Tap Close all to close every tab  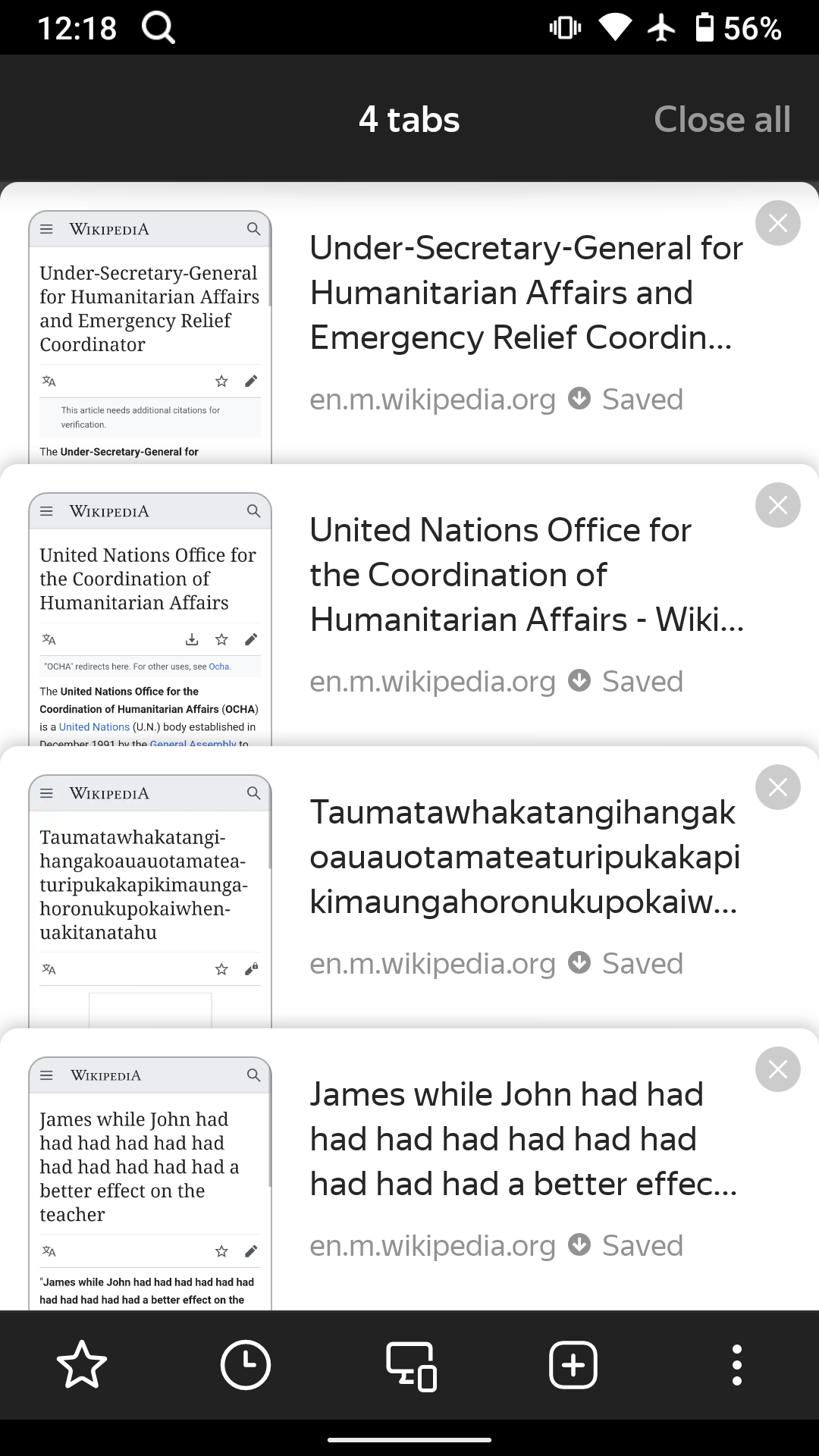[721, 119]
